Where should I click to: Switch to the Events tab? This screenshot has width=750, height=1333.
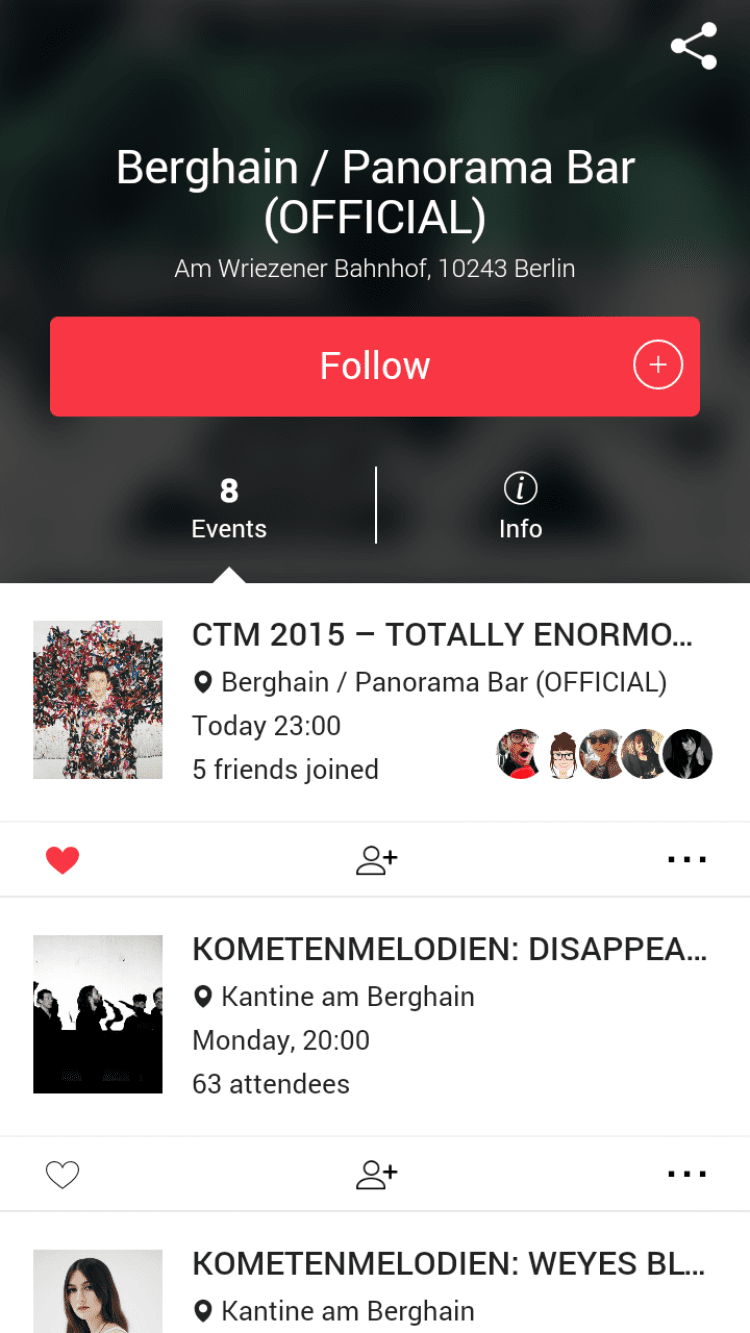[229, 507]
